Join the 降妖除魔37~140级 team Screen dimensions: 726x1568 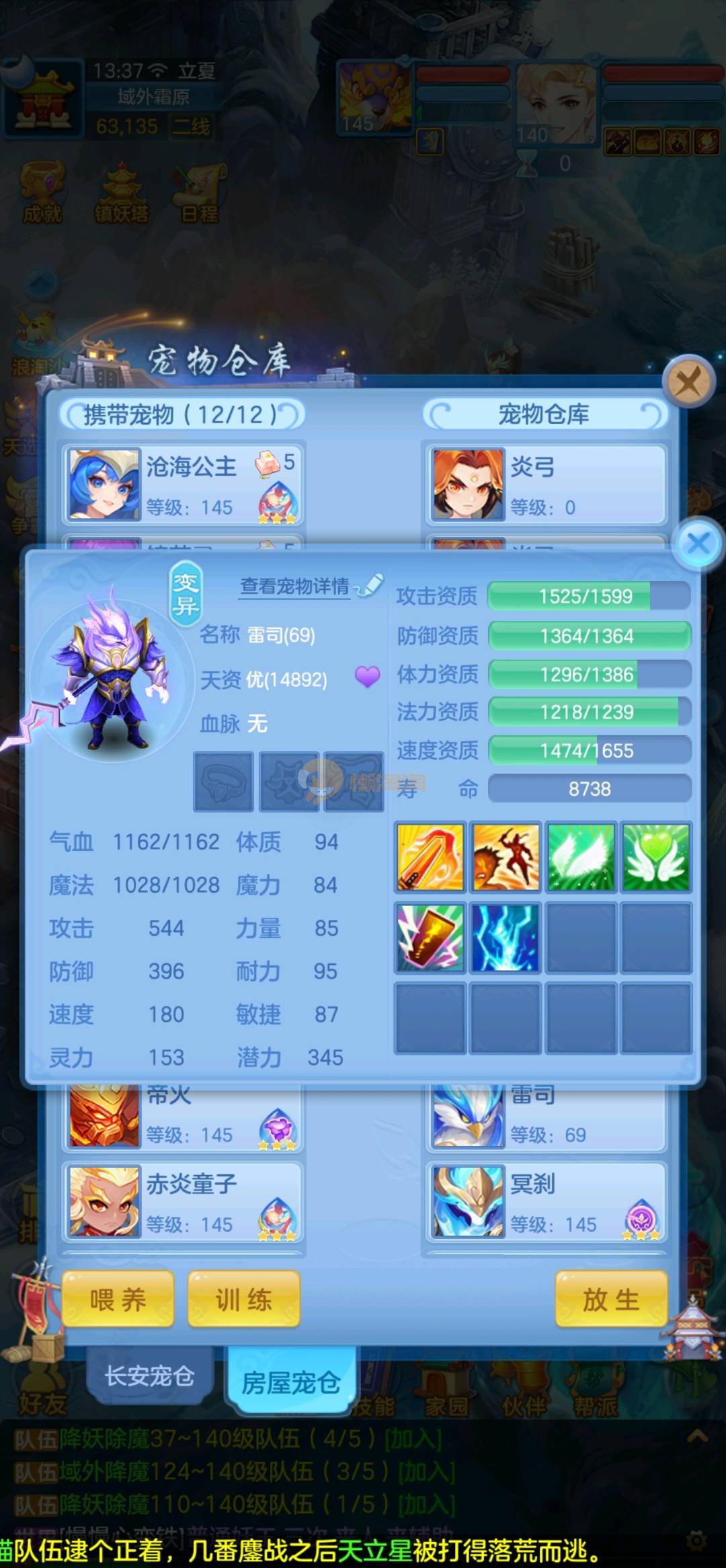[x=412, y=1439]
